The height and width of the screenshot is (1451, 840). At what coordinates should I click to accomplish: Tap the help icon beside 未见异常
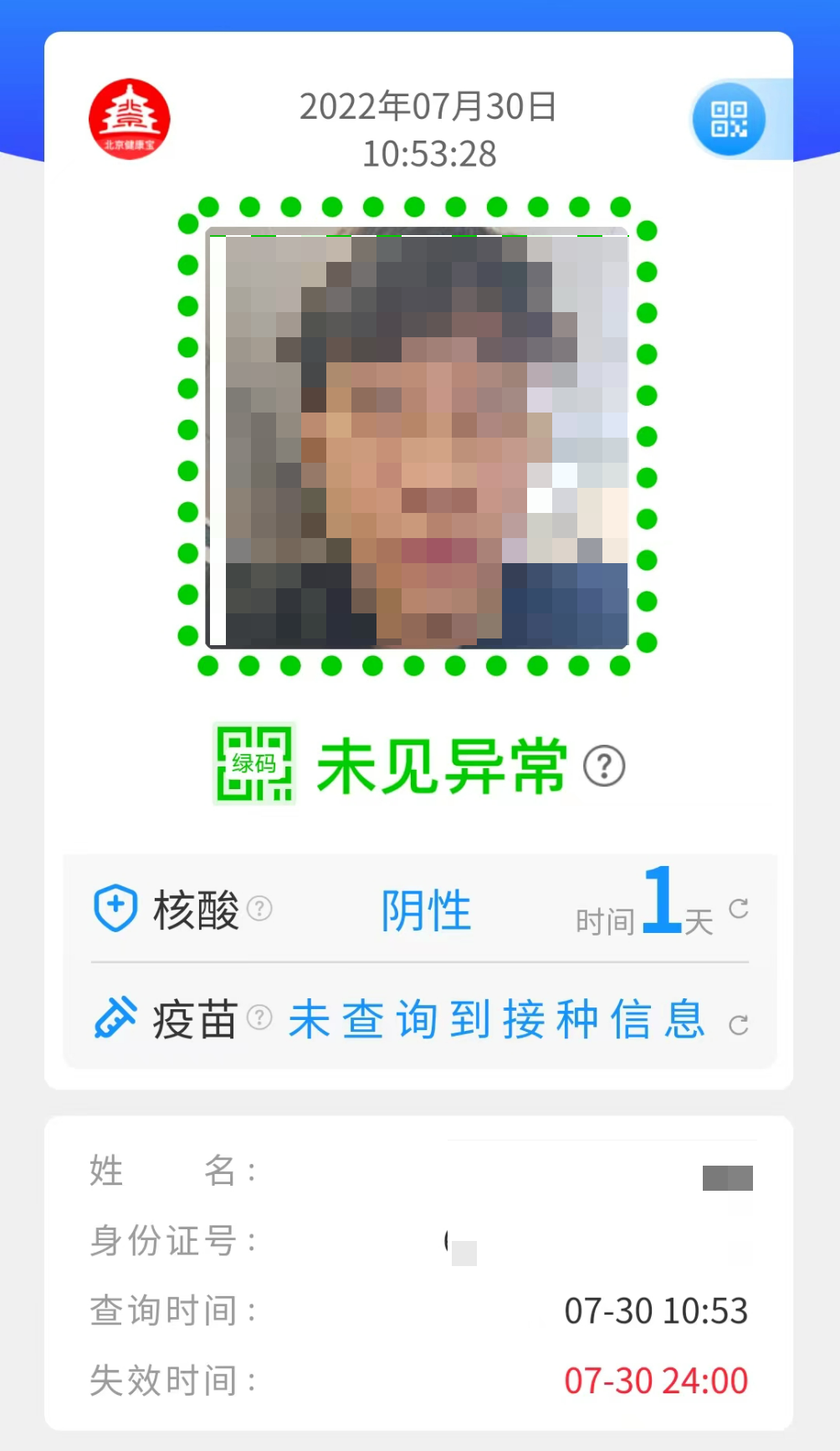[x=603, y=766]
